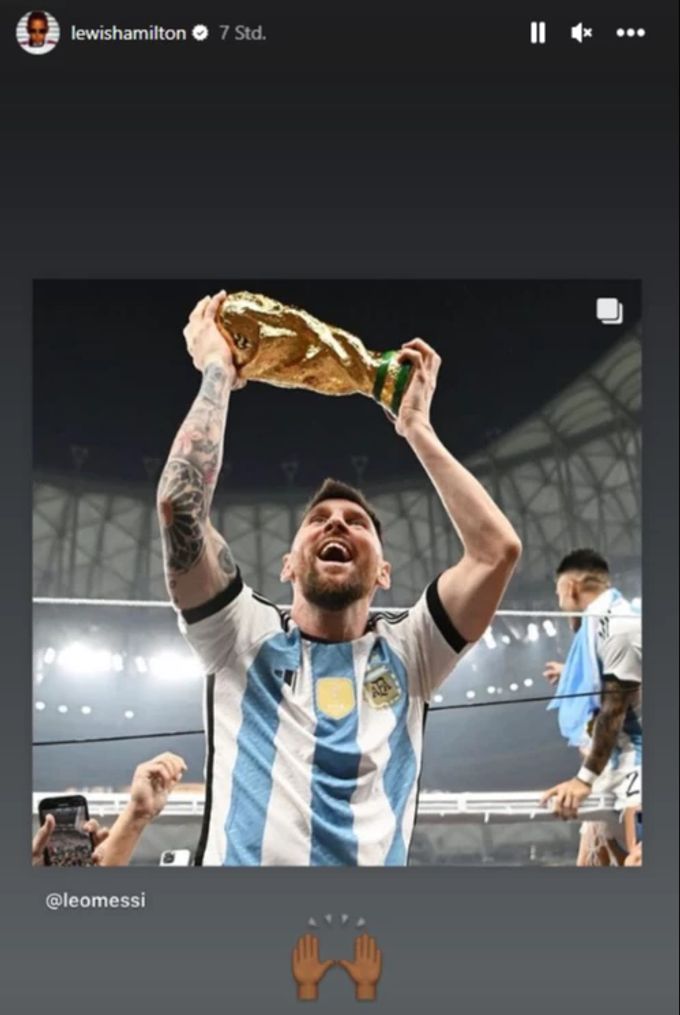
Task: Open lewishamilton's profile picture
Action: click(x=37, y=33)
